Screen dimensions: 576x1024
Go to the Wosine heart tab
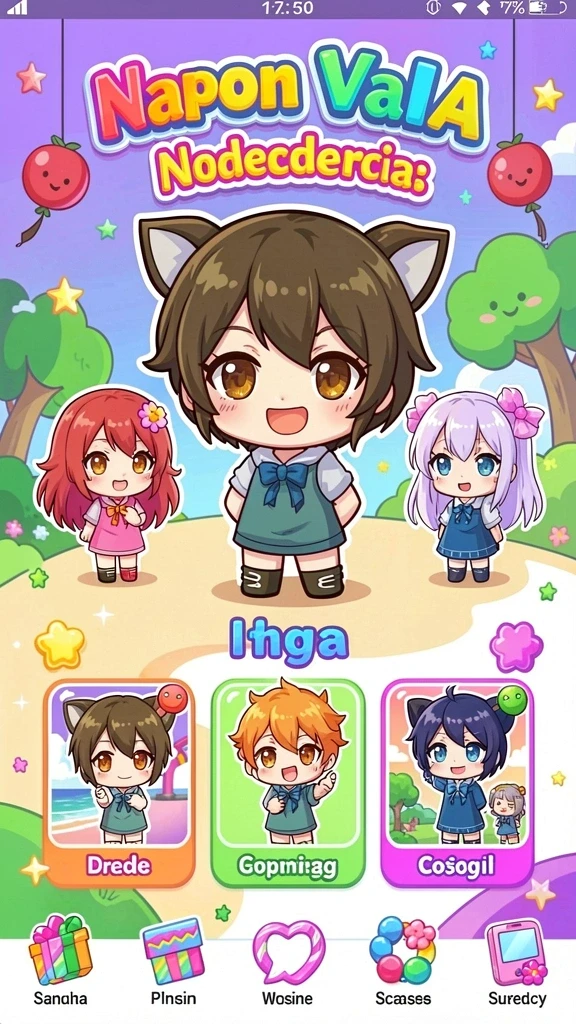[x=287, y=961]
